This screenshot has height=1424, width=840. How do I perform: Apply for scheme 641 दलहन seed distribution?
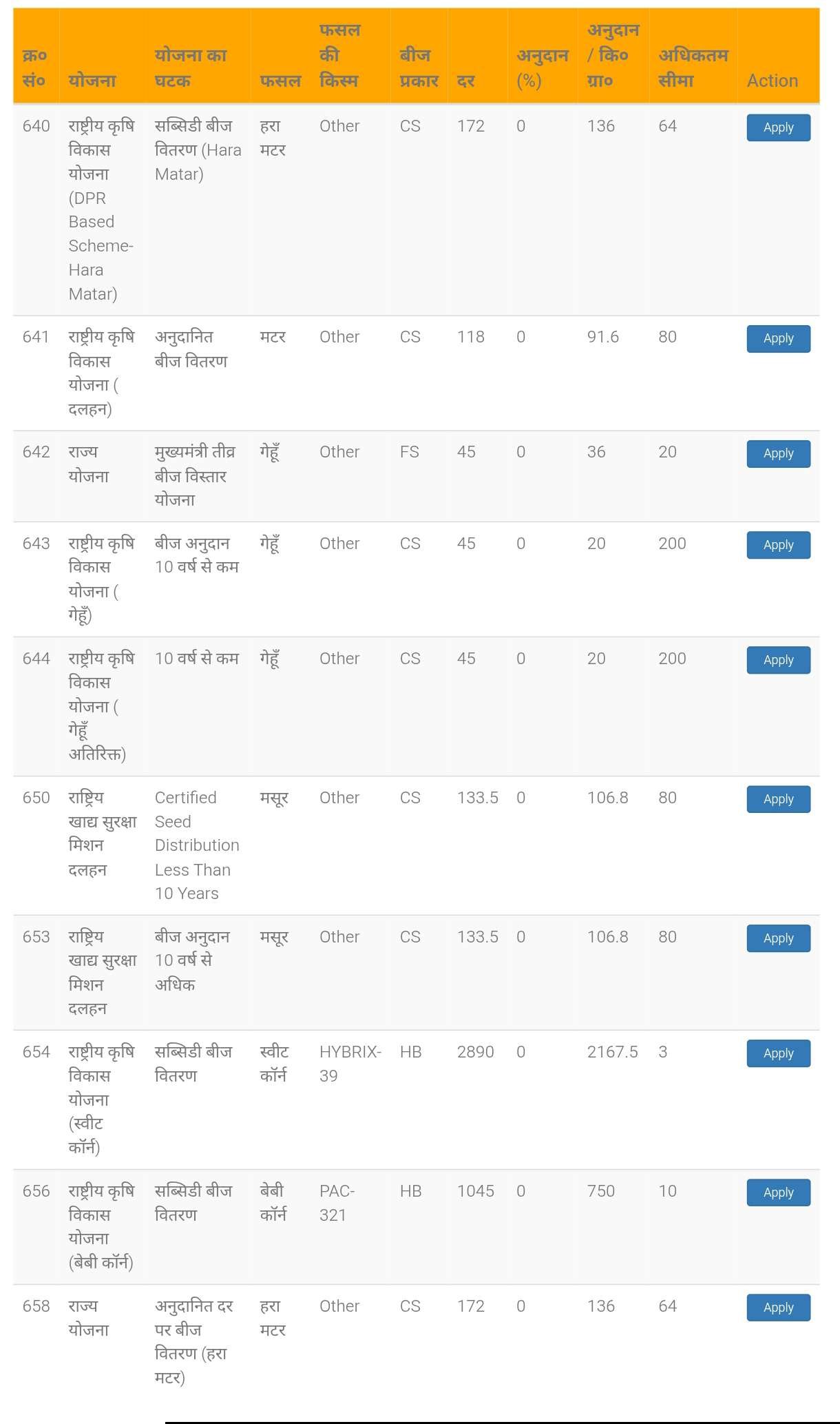coord(777,338)
